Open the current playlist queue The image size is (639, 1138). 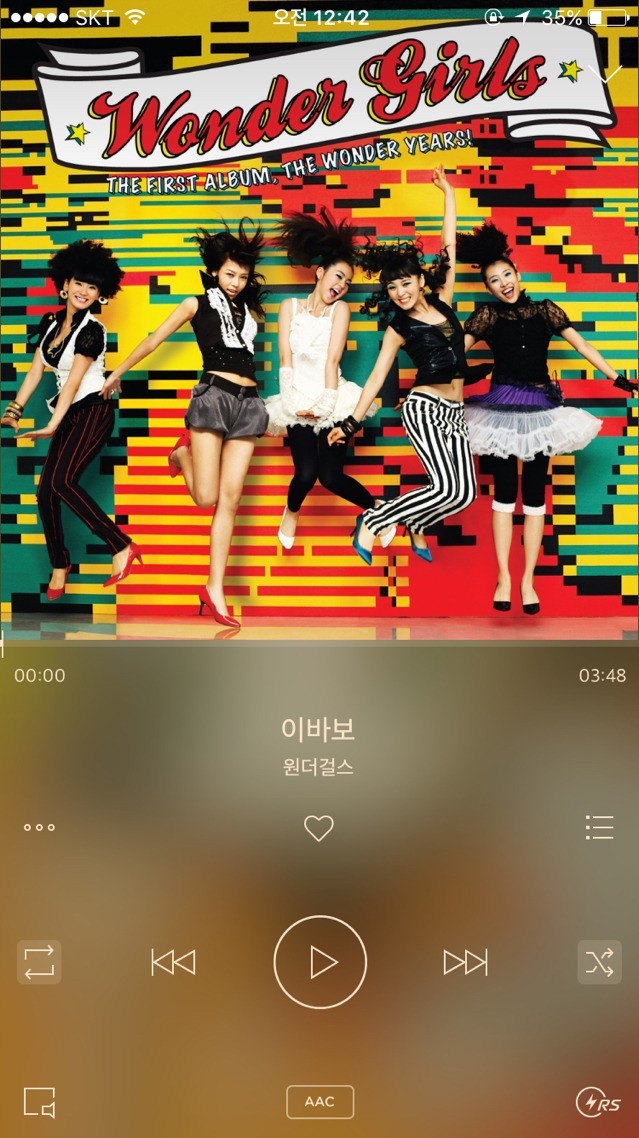599,827
